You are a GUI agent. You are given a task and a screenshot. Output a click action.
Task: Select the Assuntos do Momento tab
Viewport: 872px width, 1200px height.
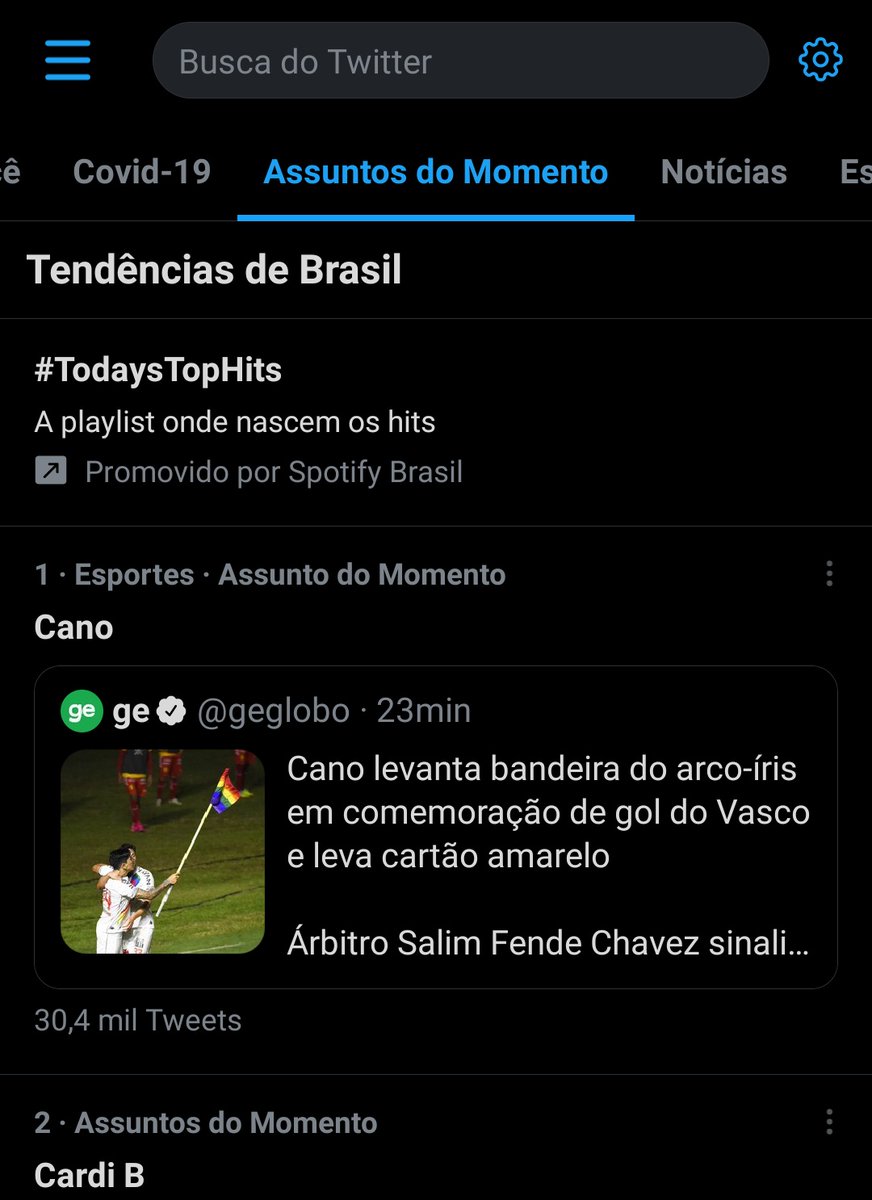tap(435, 172)
